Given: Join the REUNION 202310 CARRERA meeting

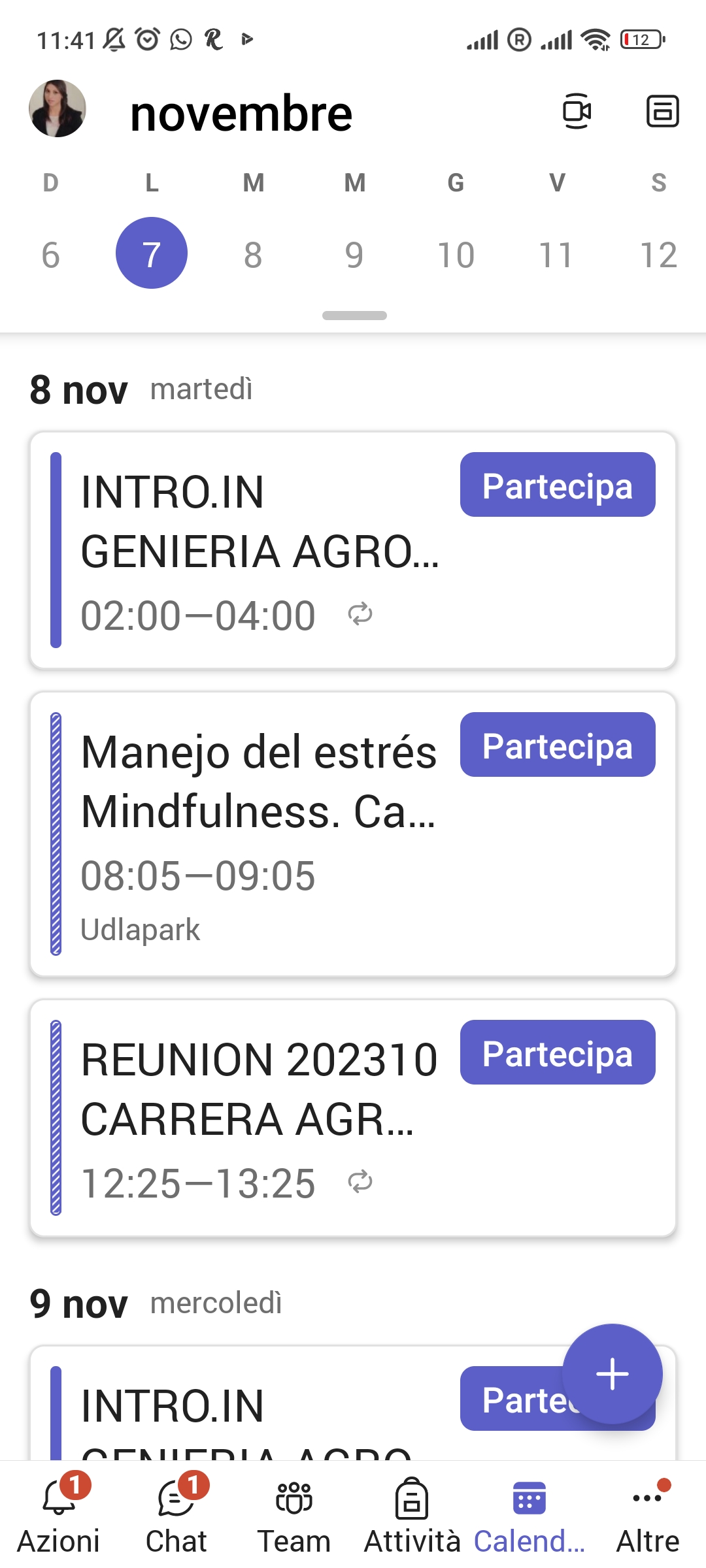Looking at the screenshot, I should (x=557, y=1053).
